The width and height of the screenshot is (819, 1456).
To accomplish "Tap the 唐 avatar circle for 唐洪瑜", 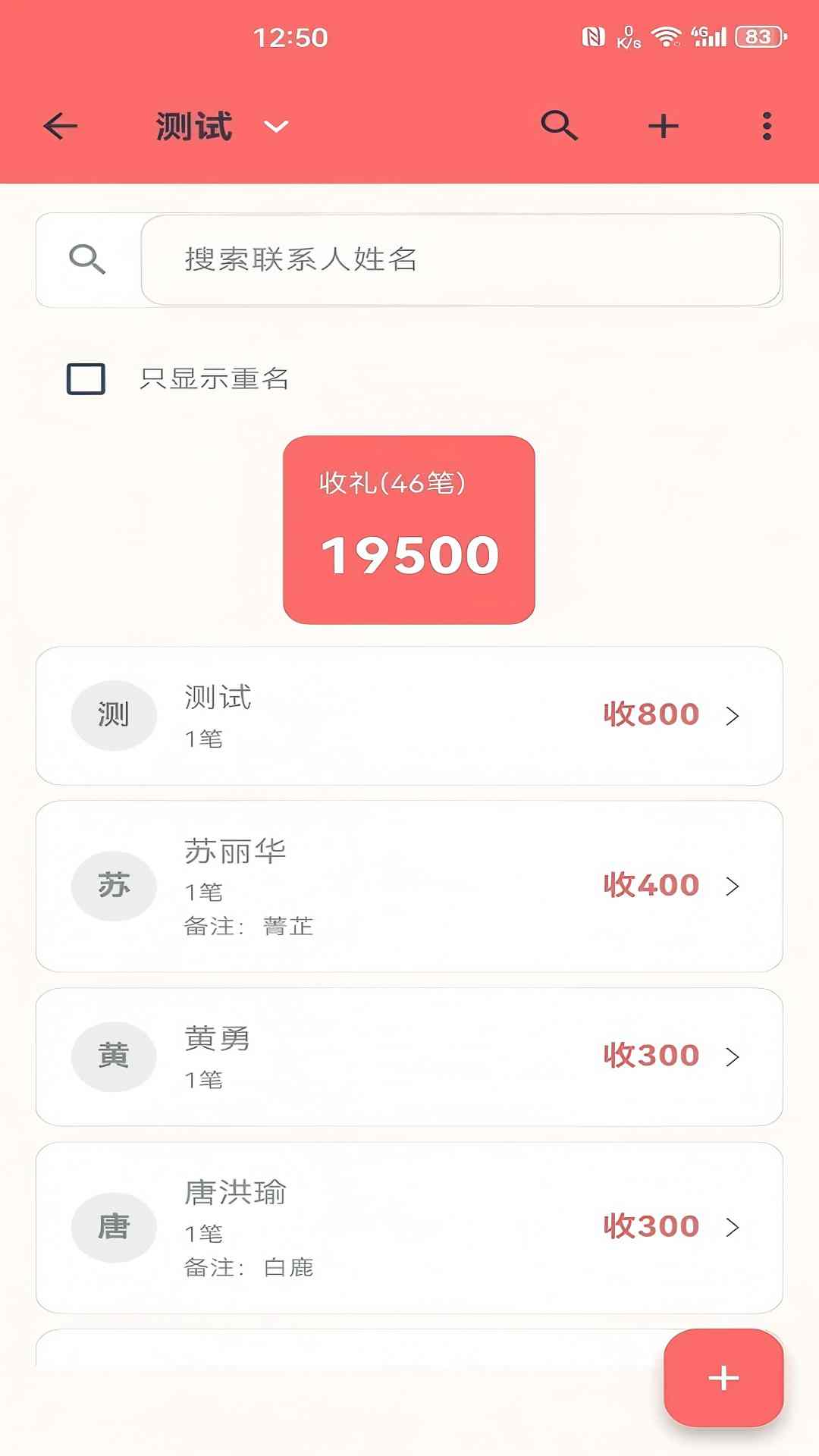I will [114, 1226].
